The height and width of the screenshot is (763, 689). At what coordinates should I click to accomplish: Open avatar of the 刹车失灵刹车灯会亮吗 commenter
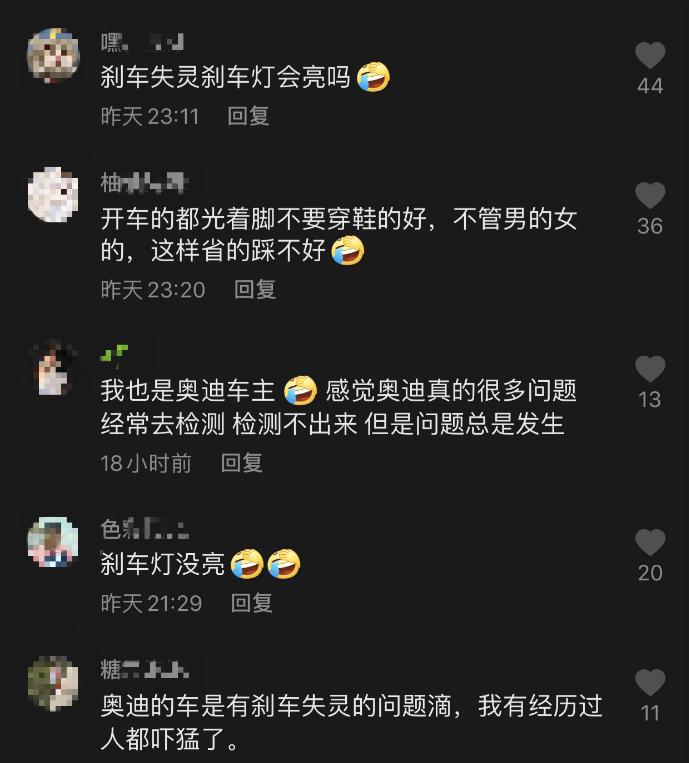[x=53, y=55]
